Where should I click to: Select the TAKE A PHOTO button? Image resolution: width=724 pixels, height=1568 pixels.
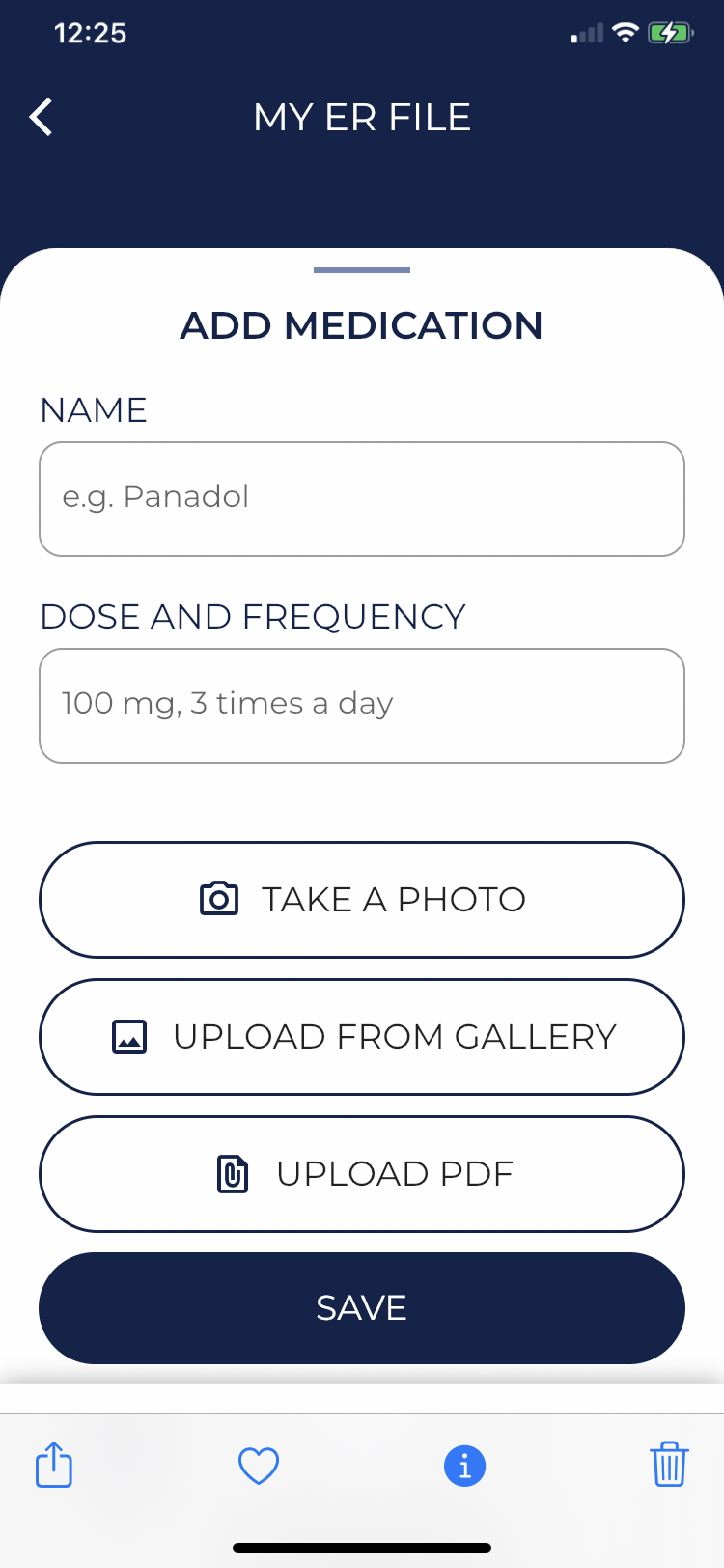coord(362,898)
